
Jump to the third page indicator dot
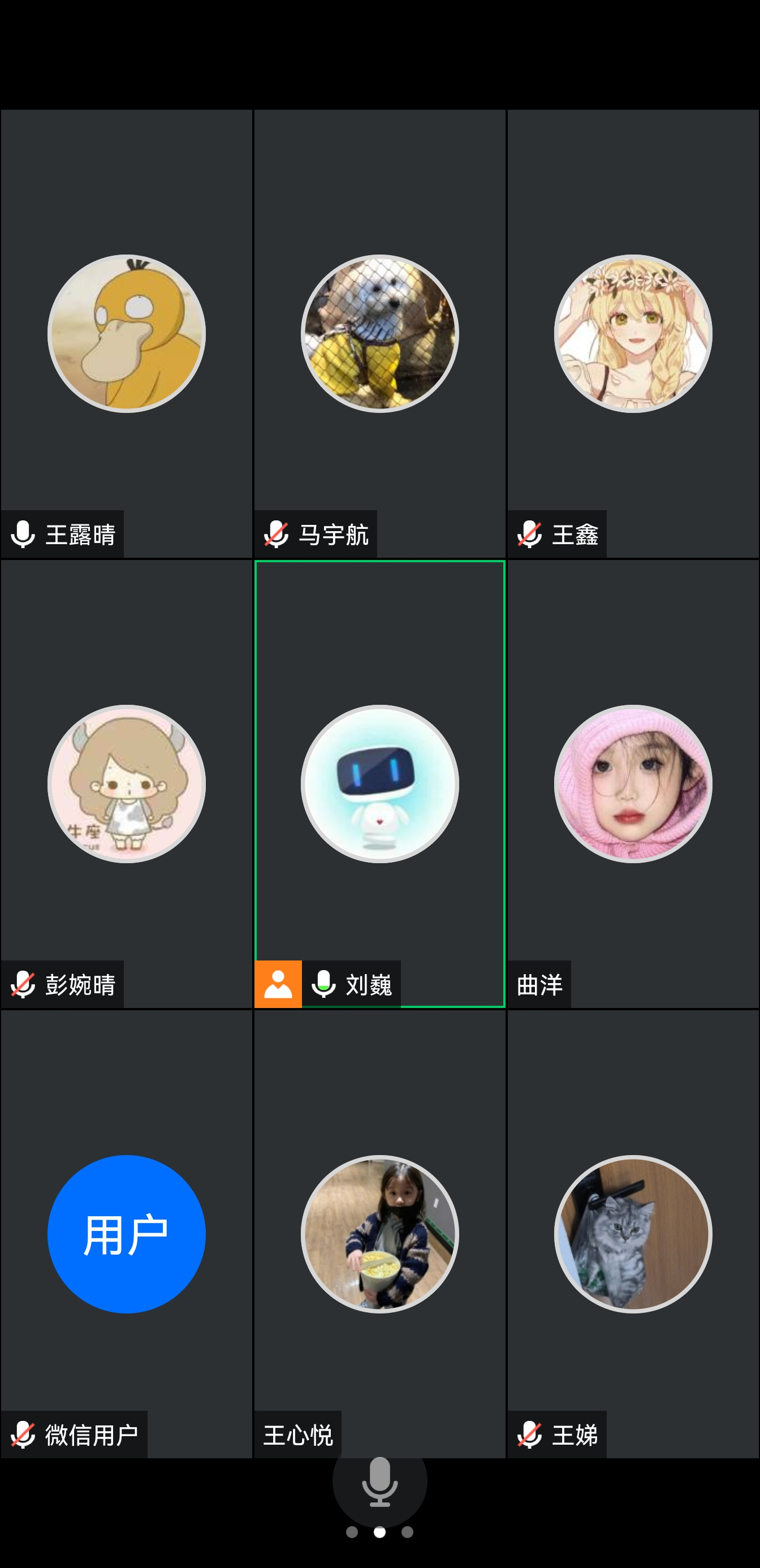click(x=408, y=1532)
